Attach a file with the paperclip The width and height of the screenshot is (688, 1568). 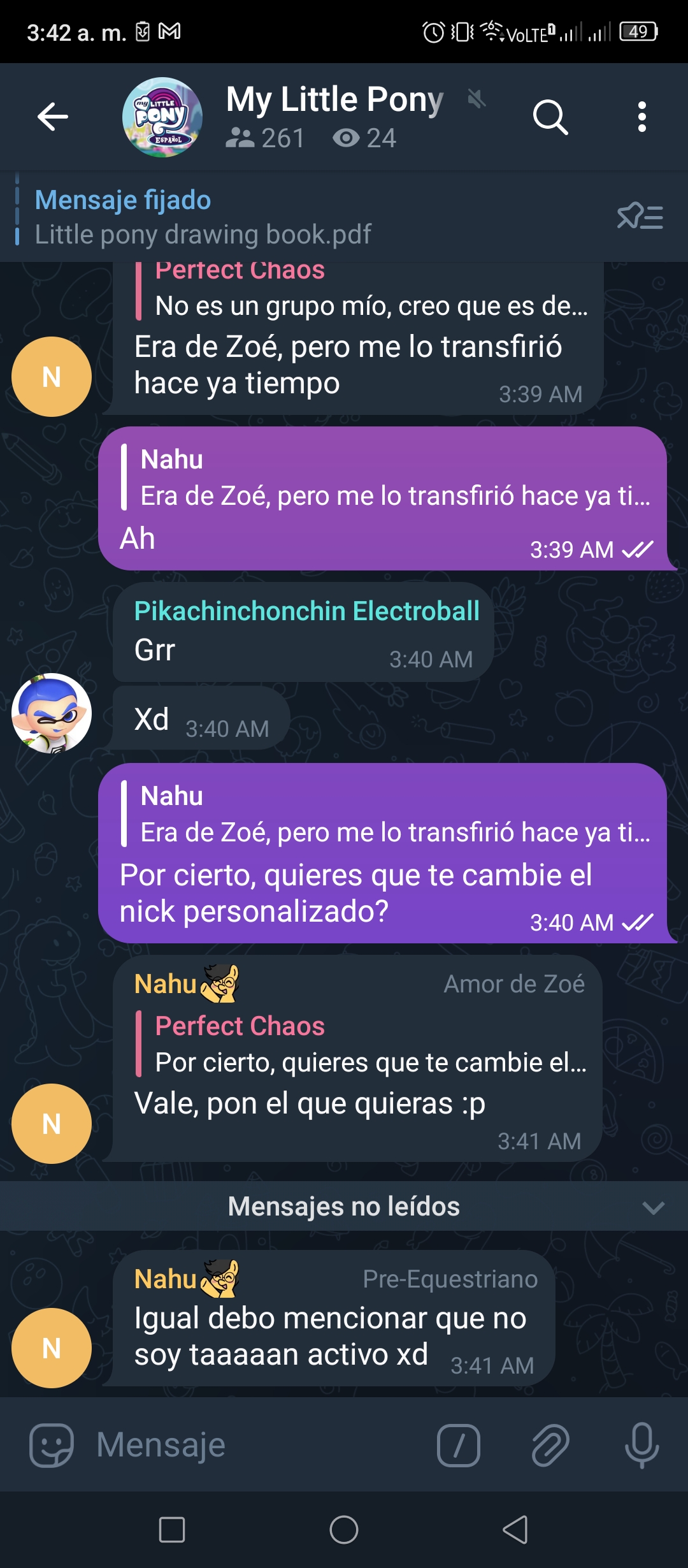coord(550,1445)
